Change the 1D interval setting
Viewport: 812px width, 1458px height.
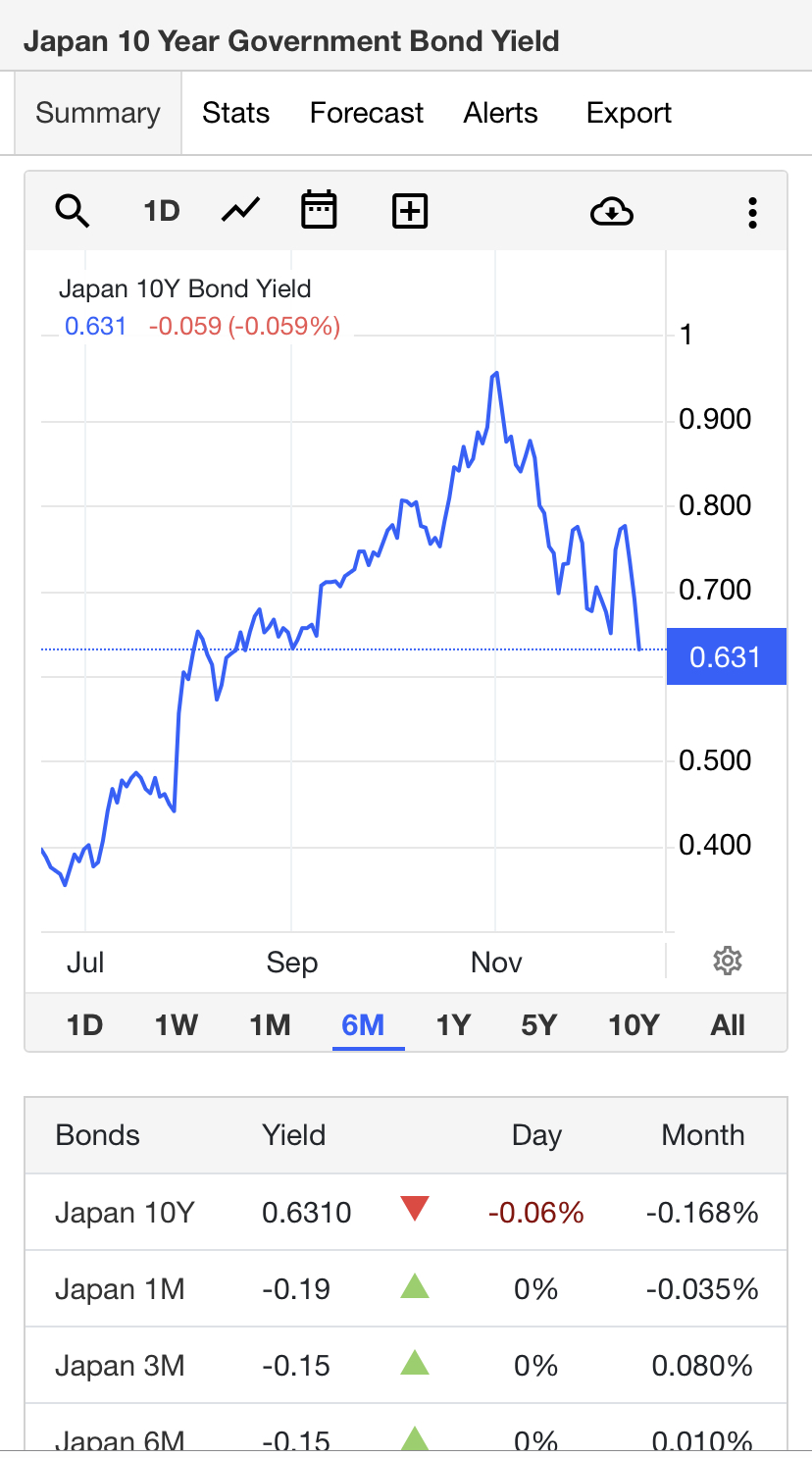[162, 211]
